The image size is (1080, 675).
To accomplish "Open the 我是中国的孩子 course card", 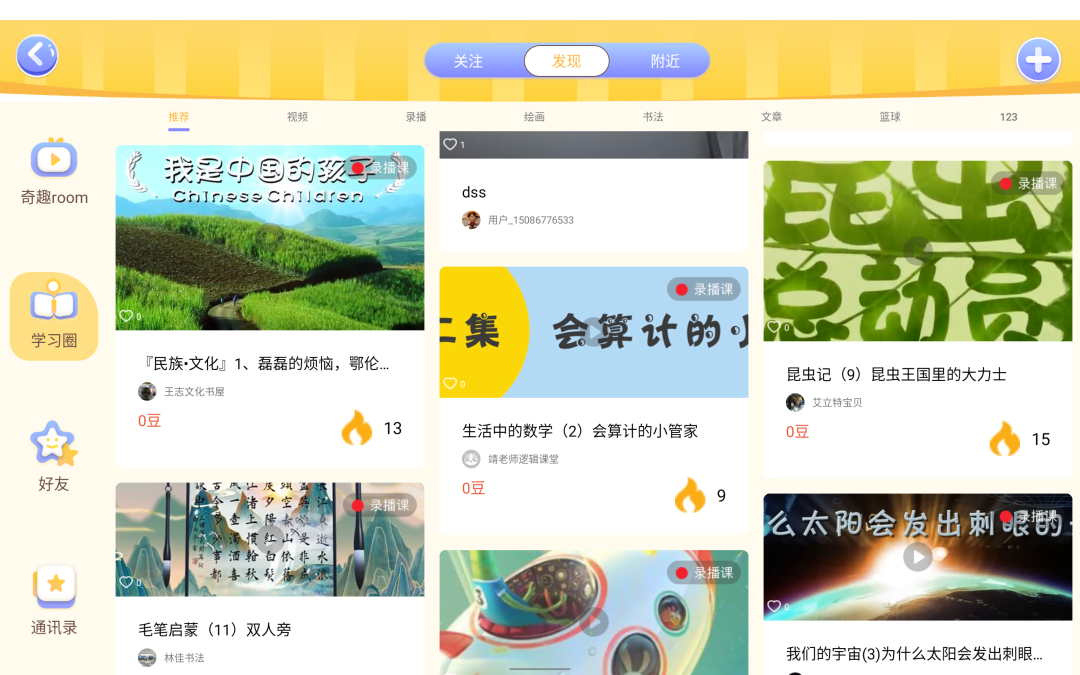I will [269, 240].
